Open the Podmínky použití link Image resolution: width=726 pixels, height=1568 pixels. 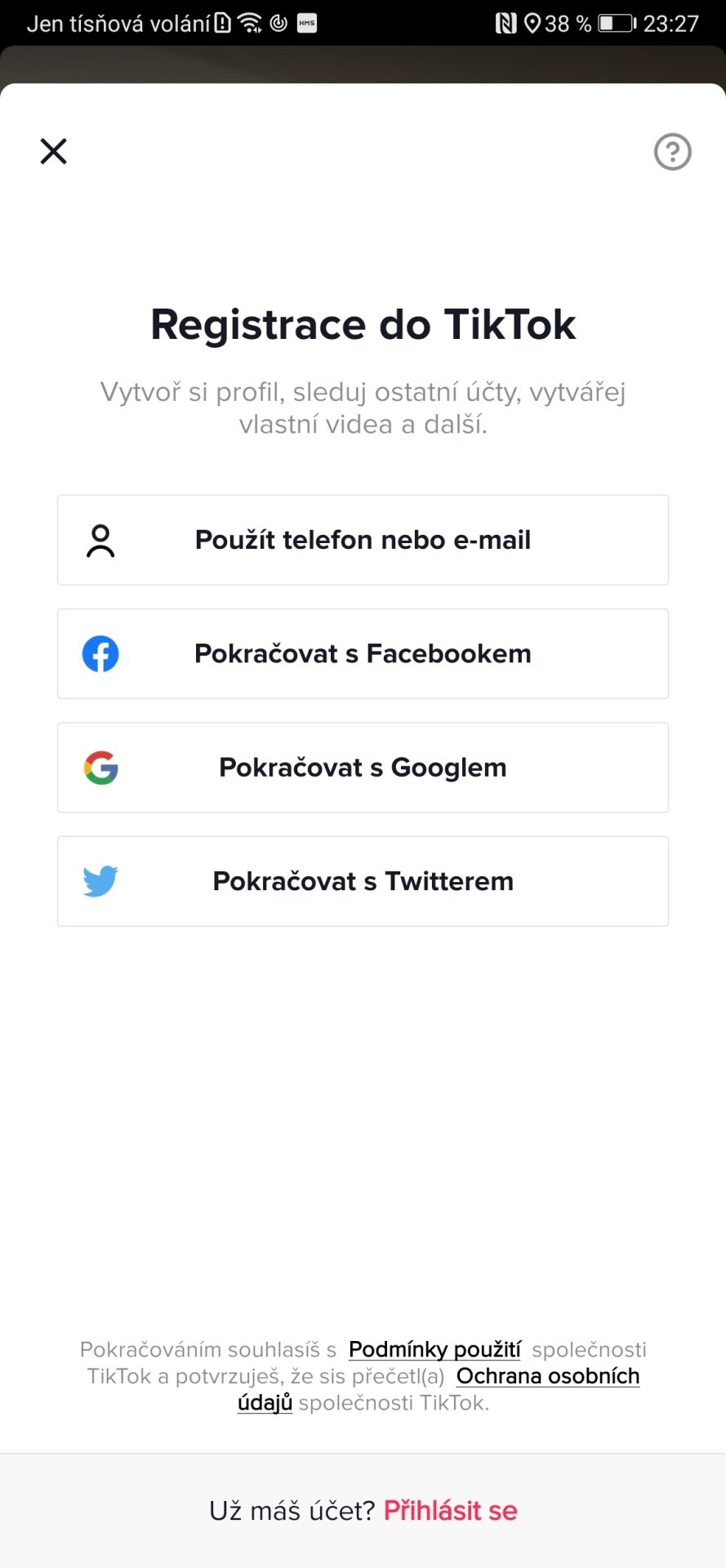(x=434, y=1349)
